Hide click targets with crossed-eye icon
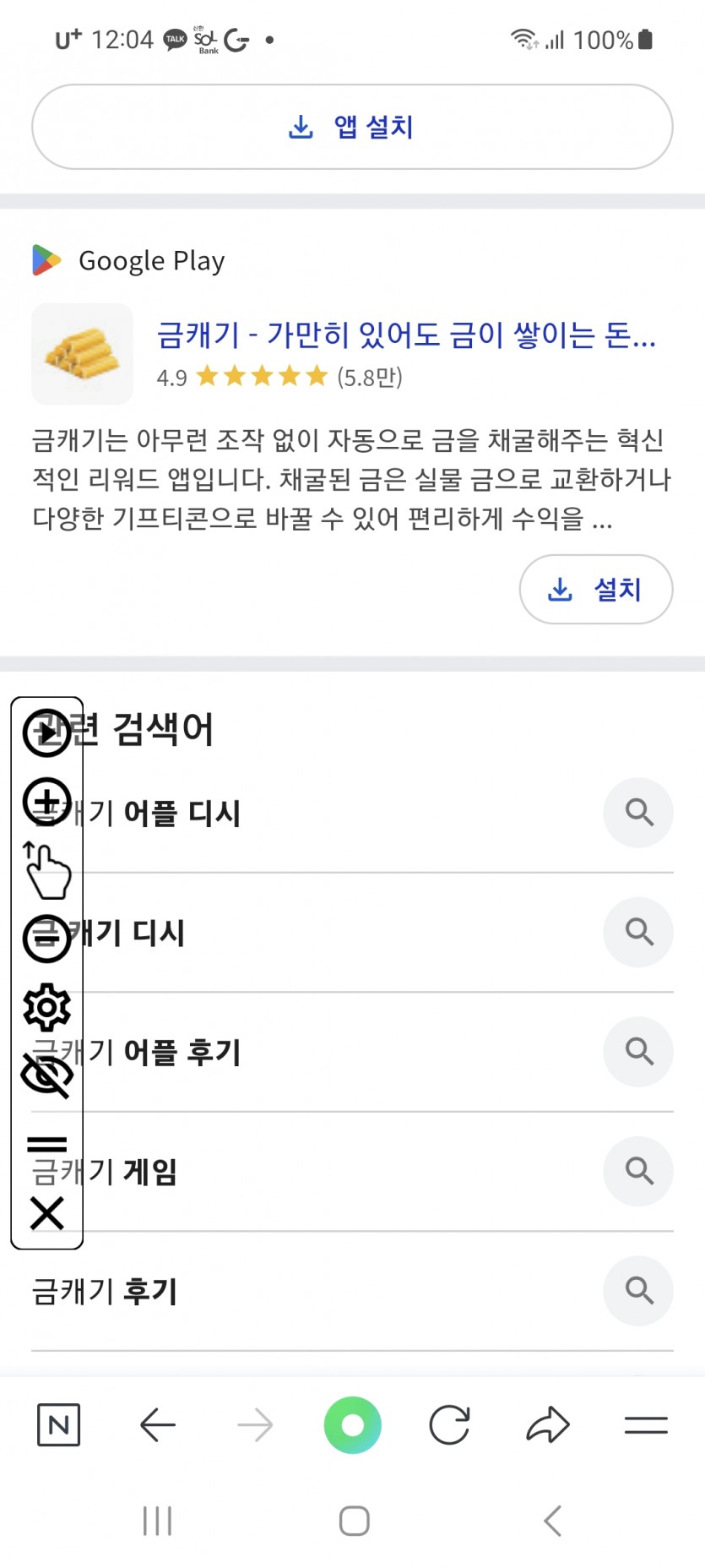Image resolution: width=705 pixels, height=1568 pixels. (x=46, y=1075)
